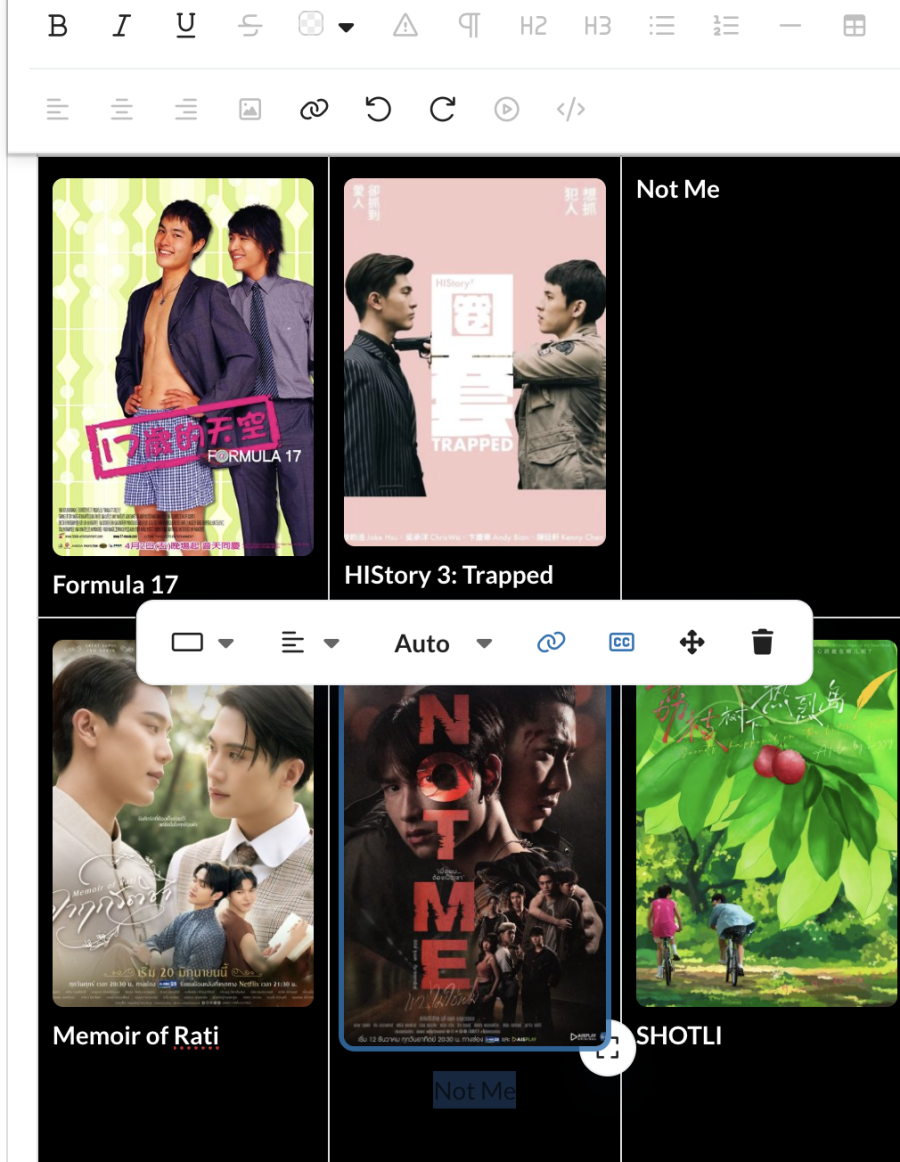900x1162 pixels.
Task: Insert a bulleted list
Action: point(661,27)
